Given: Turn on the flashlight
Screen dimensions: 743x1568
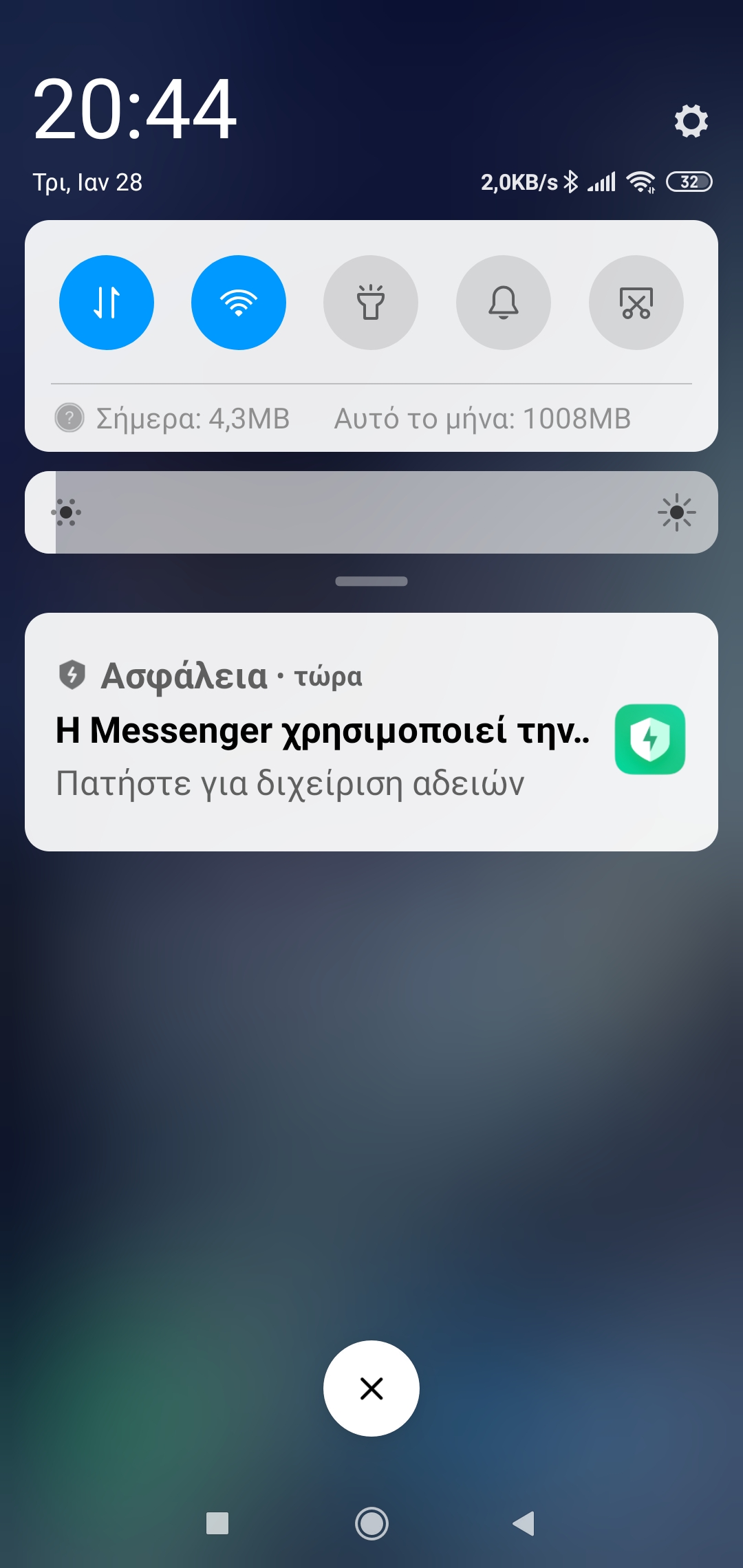Looking at the screenshot, I should (371, 303).
